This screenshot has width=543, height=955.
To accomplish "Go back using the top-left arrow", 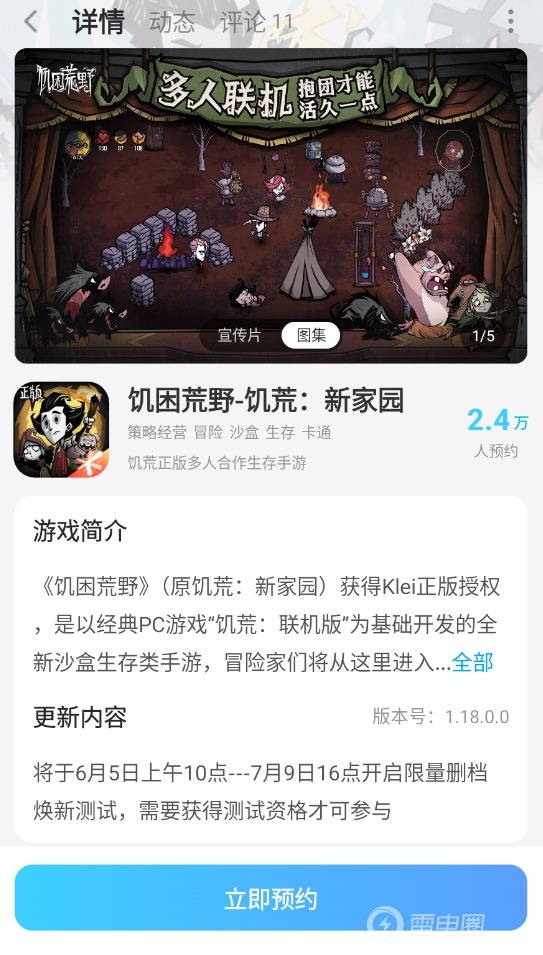I will (x=30, y=23).
